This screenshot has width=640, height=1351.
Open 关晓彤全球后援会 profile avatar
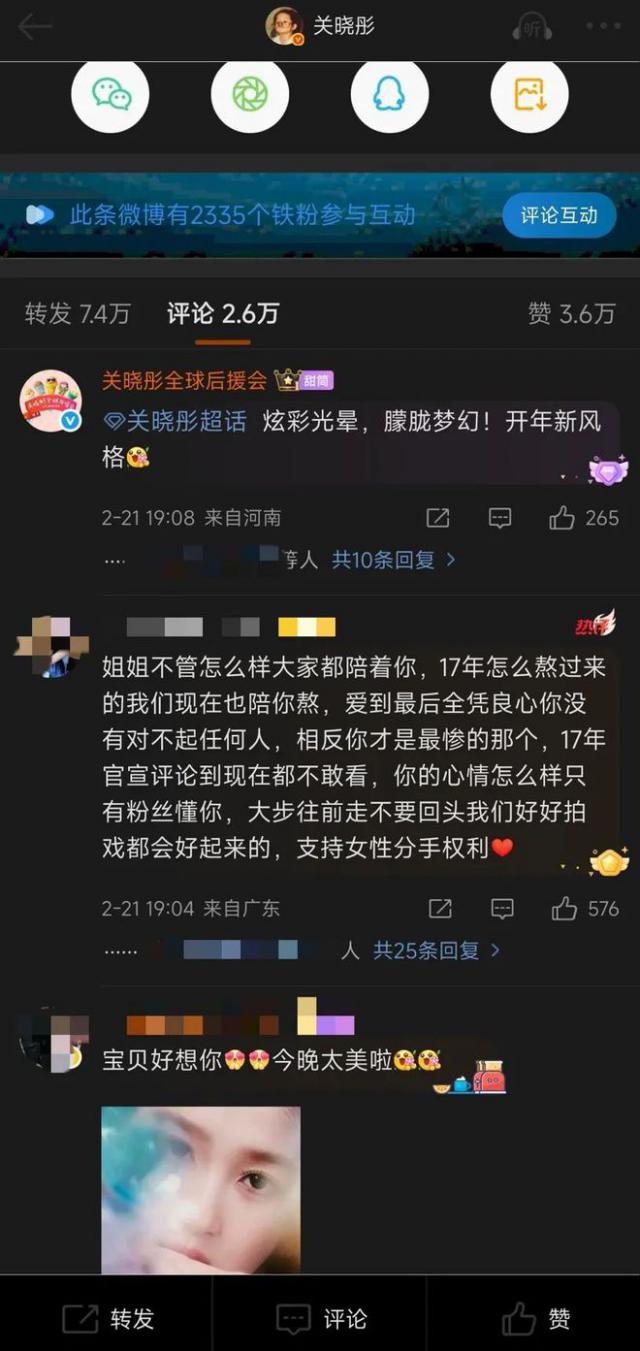(51, 401)
